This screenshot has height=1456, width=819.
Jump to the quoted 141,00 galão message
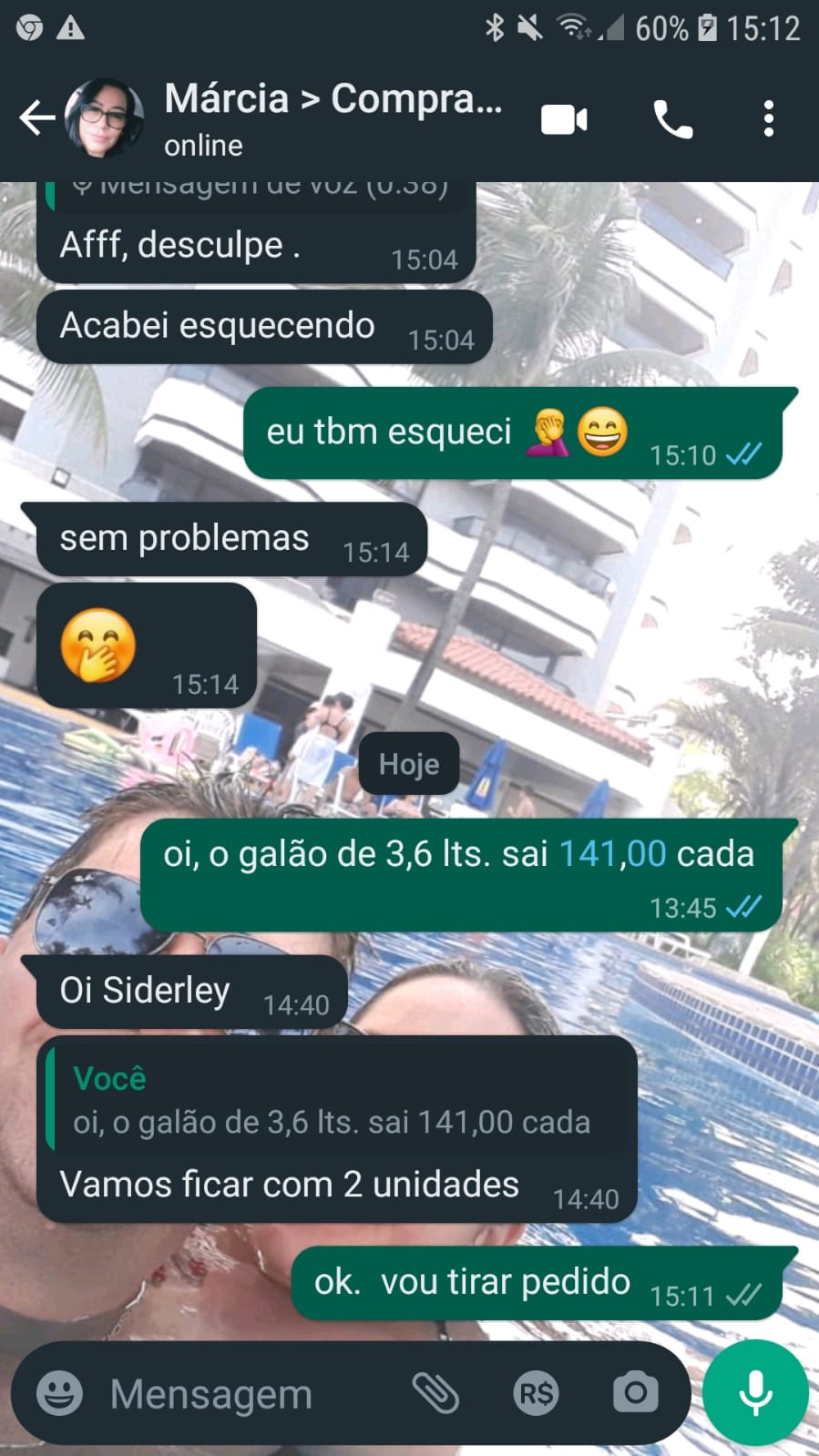point(333,1102)
